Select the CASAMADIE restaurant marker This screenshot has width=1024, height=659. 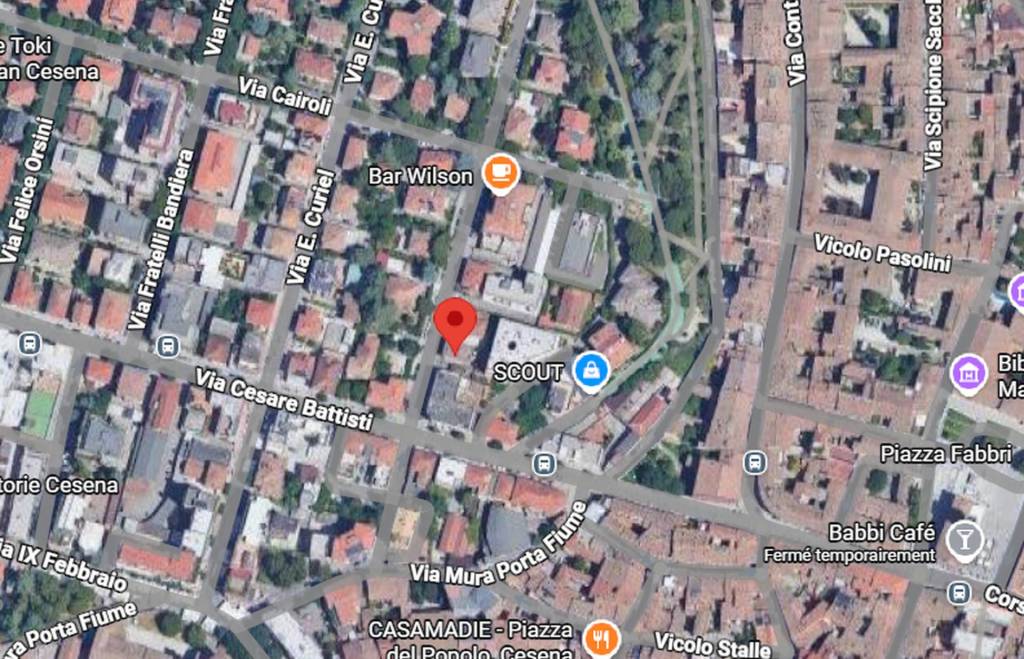click(x=601, y=636)
